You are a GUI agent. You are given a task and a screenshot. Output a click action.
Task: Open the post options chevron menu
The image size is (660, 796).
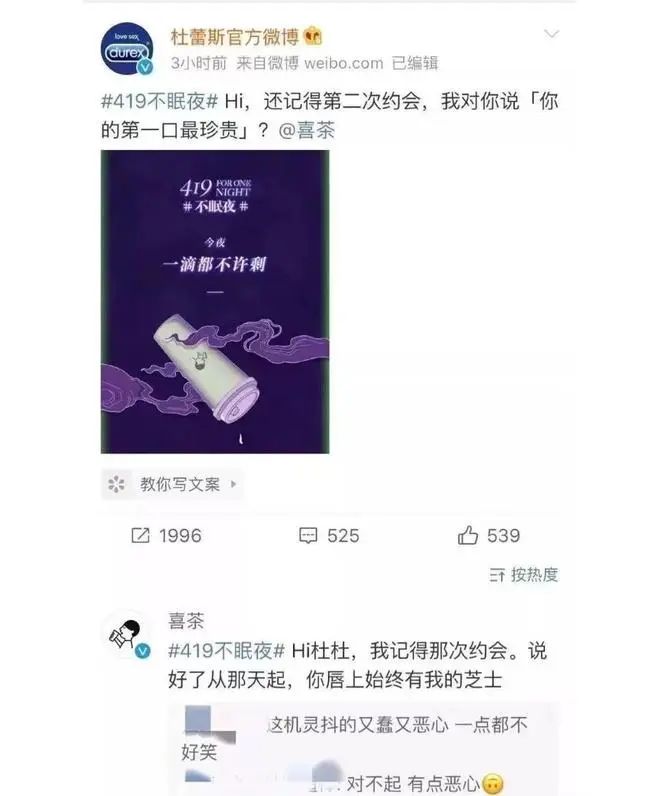tap(551, 34)
